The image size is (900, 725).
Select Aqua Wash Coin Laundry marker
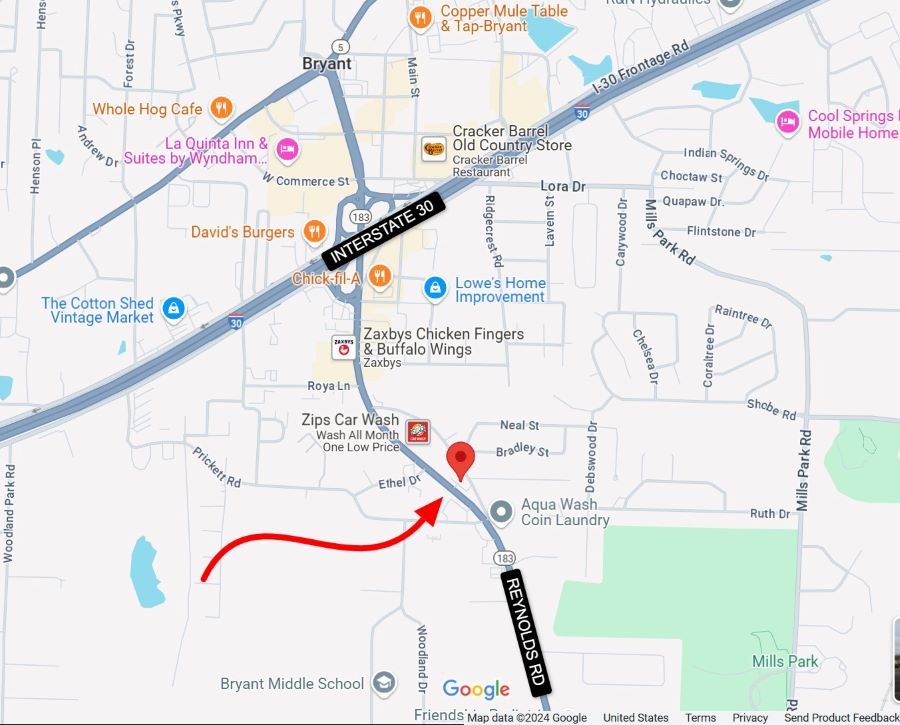tap(503, 513)
